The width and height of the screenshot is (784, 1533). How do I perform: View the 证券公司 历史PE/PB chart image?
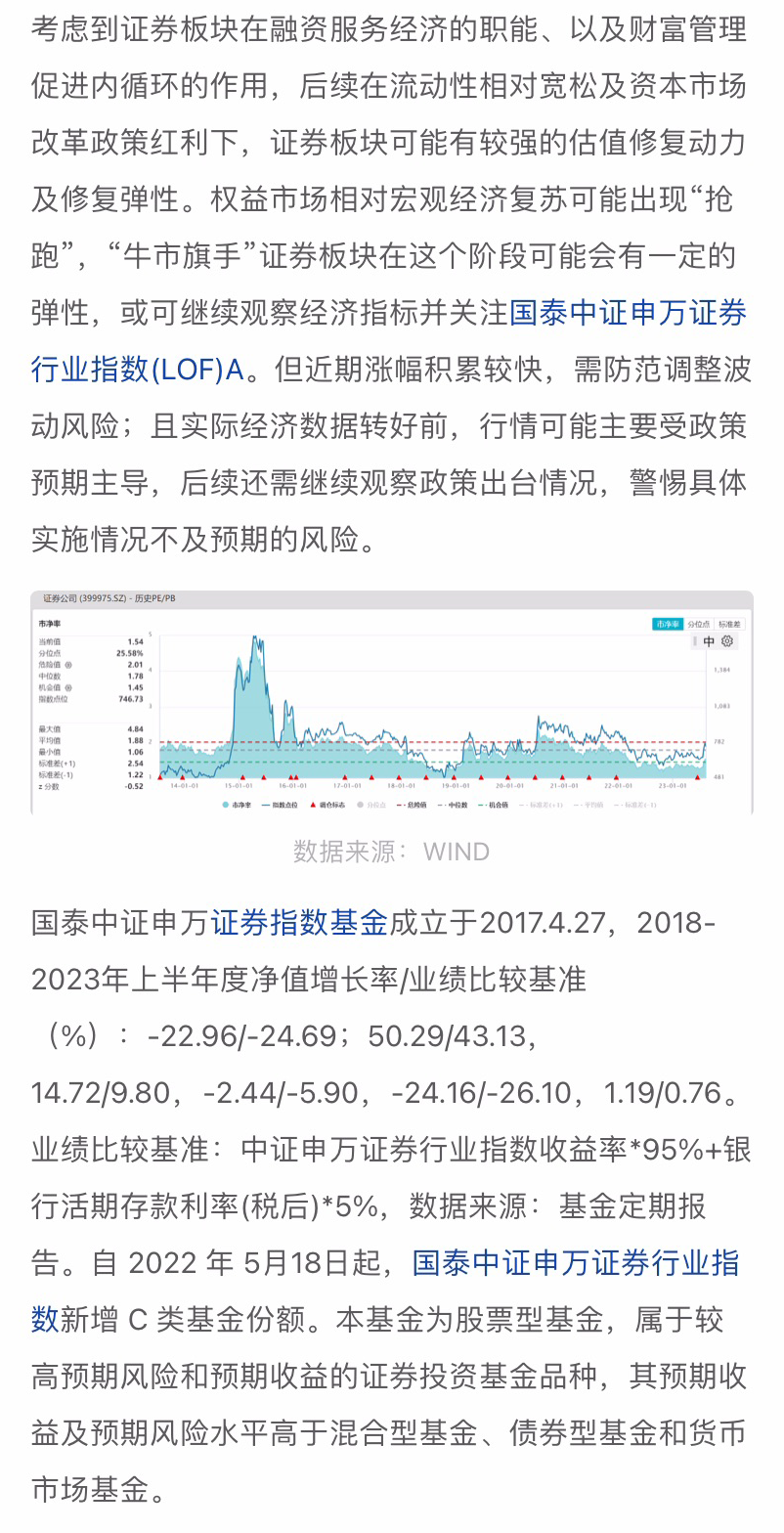[x=391, y=702]
